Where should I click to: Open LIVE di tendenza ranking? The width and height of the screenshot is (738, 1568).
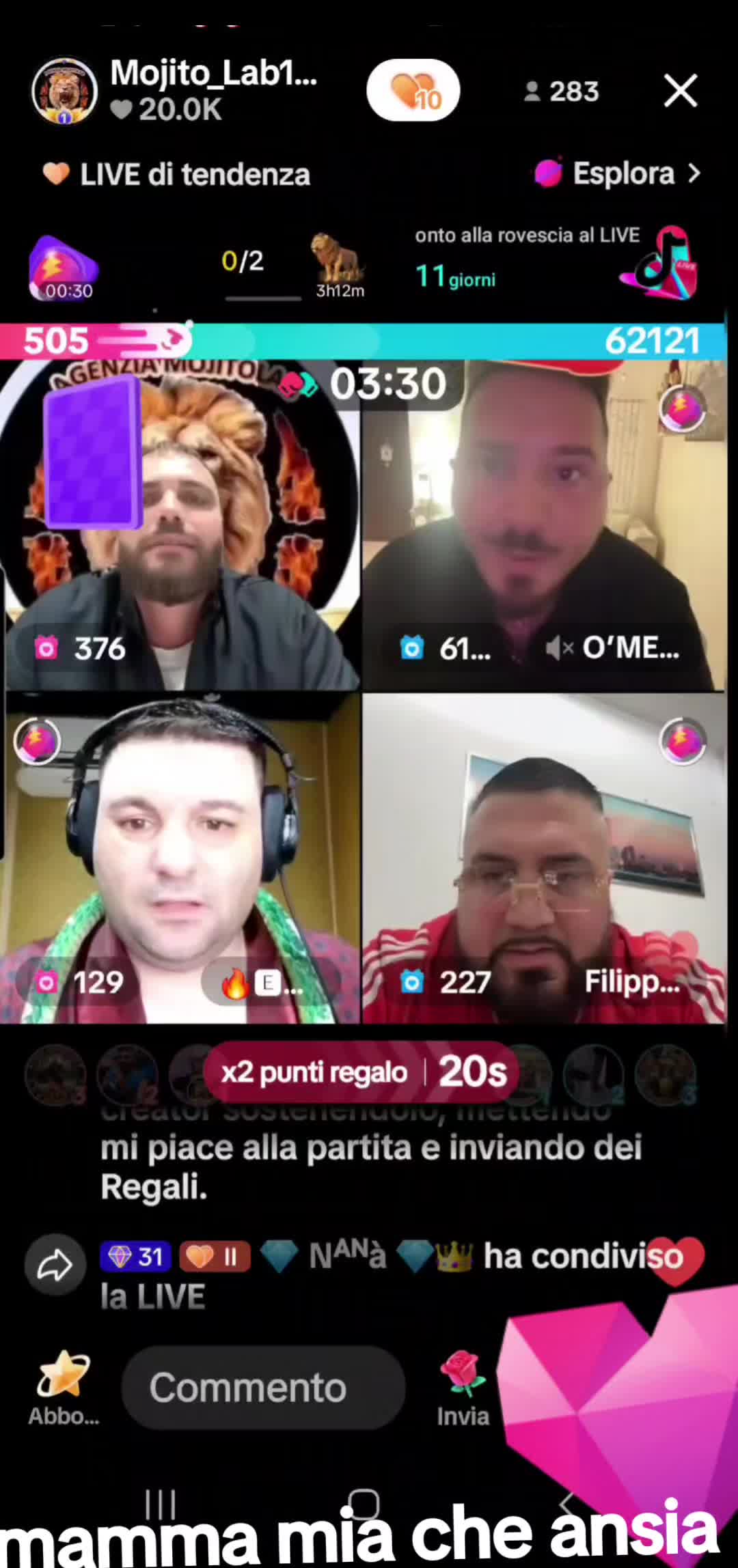[176, 174]
